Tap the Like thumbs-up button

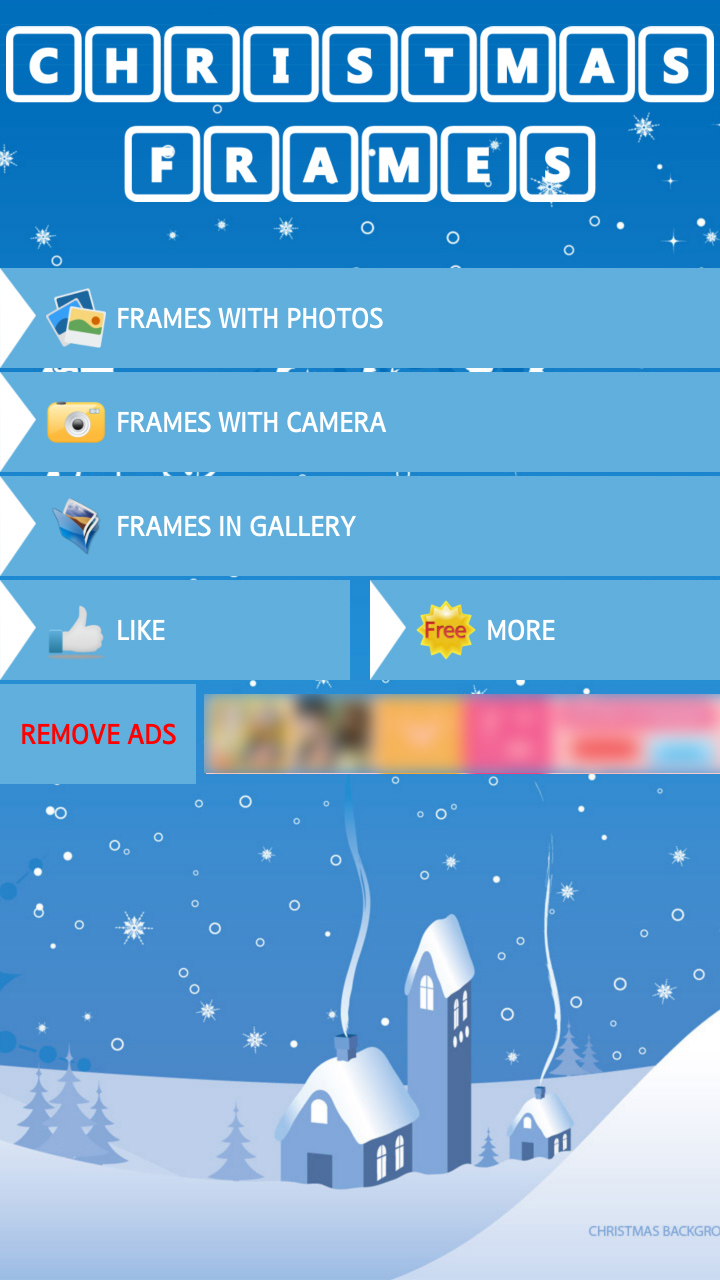(x=175, y=630)
